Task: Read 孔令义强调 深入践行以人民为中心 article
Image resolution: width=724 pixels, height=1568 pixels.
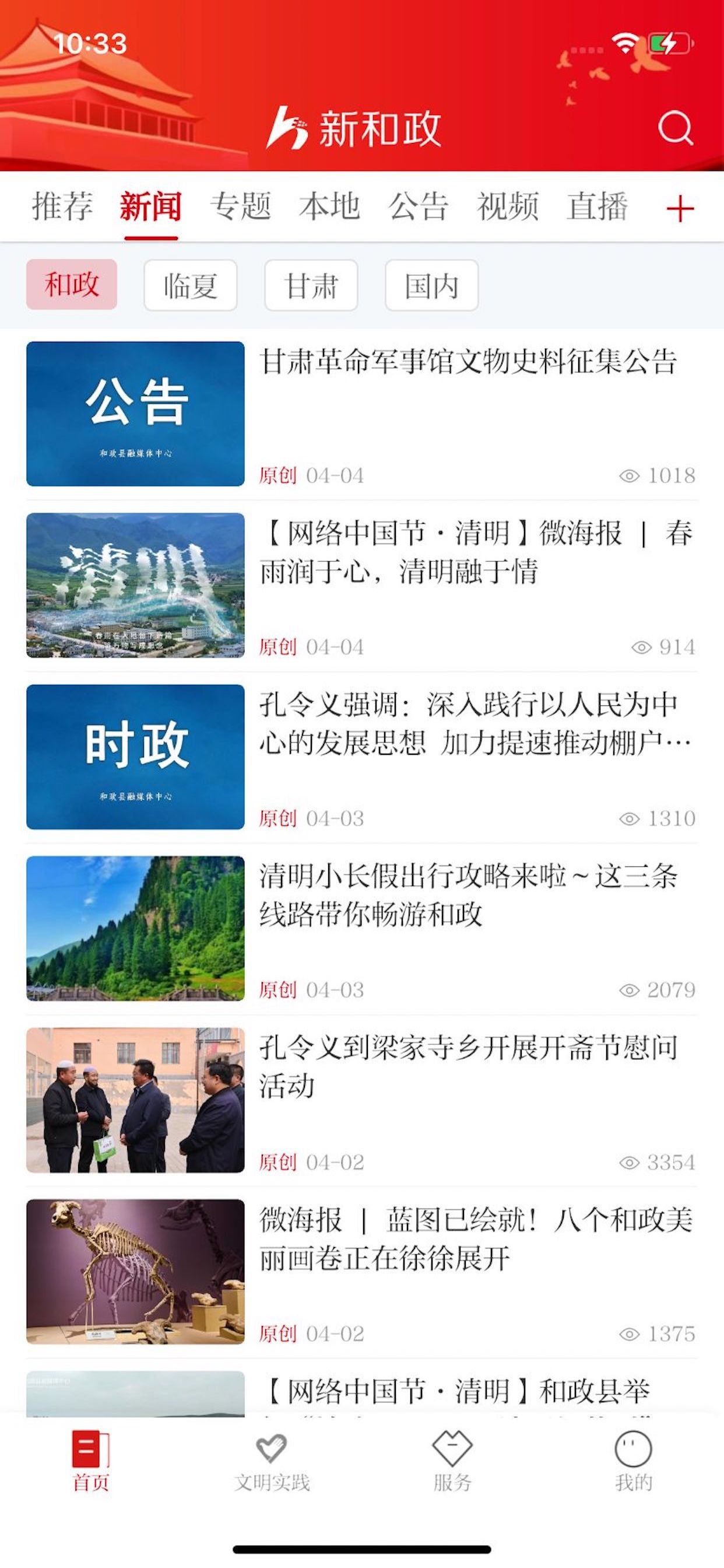Action: (x=362, y=757)
